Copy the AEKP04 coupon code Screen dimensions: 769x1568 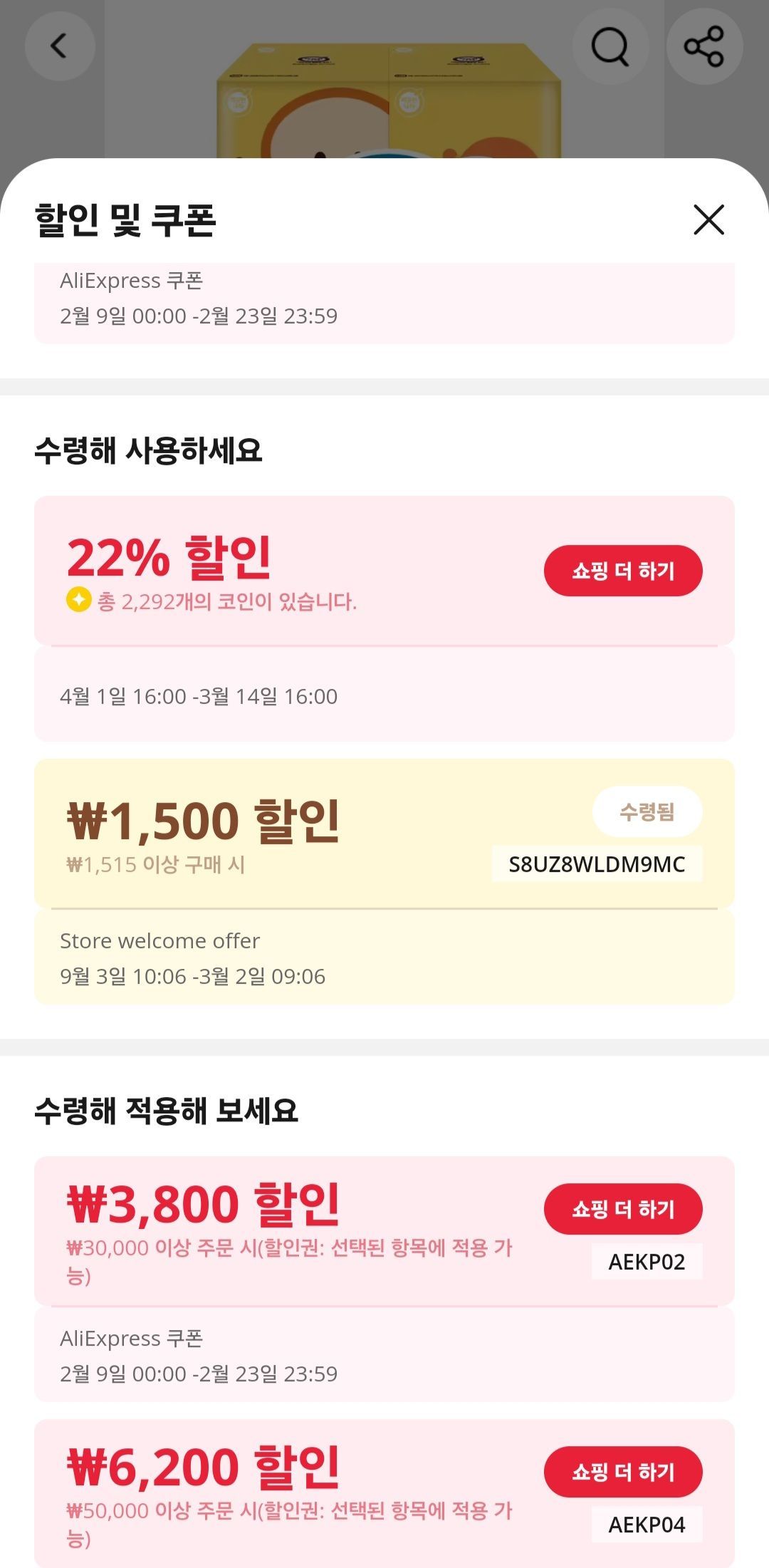pos(647,1525)
